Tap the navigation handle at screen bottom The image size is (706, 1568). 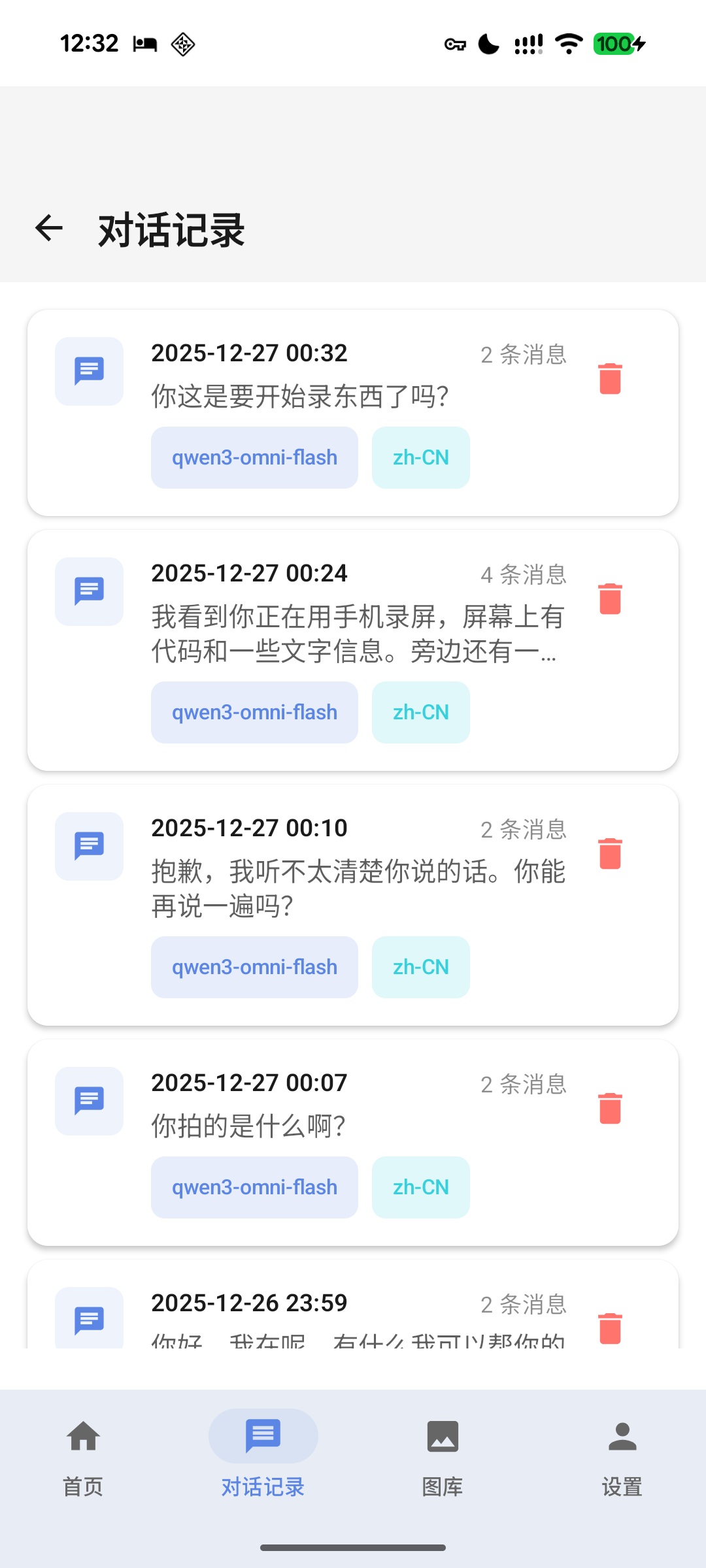coord(353,1546)
